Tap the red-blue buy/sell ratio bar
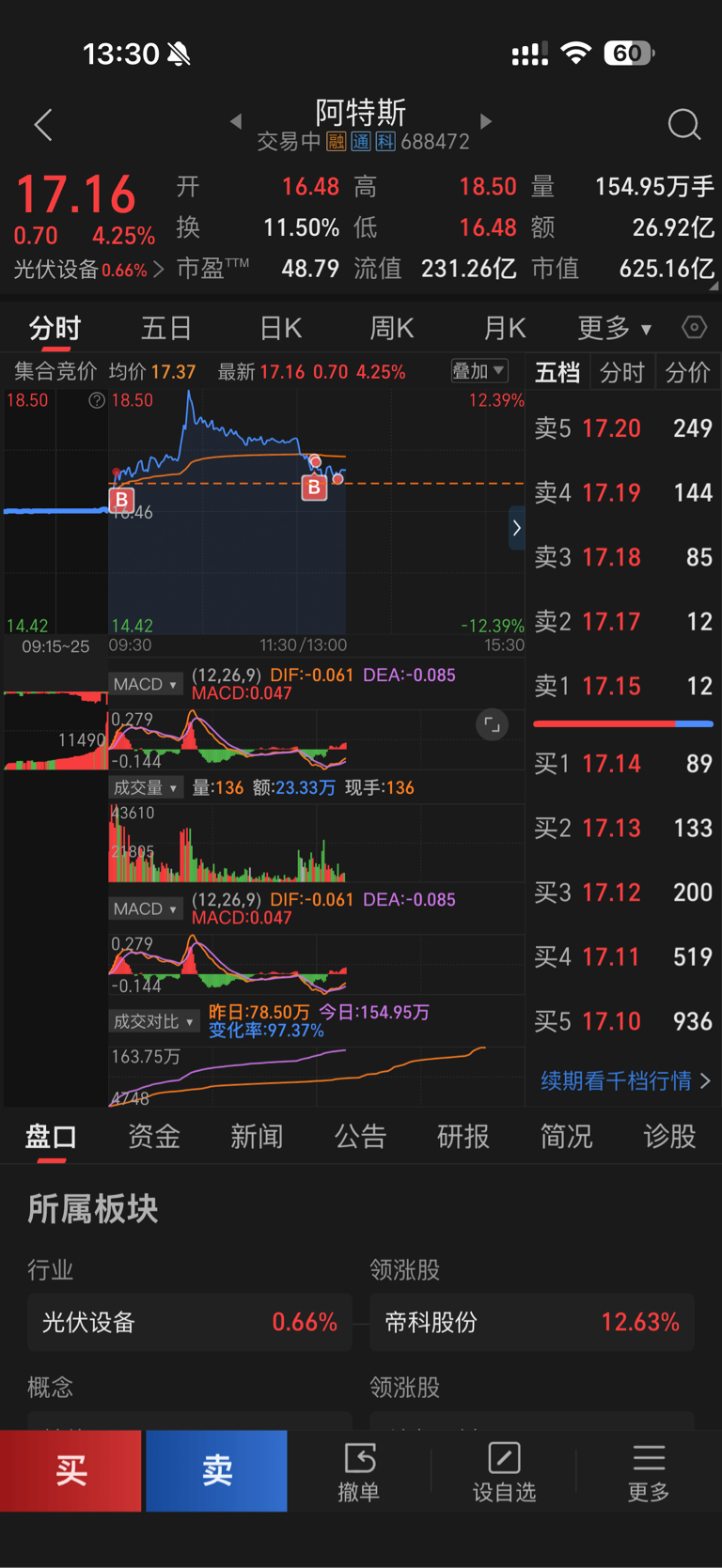The height and width of the screenshot is (1568, 722). (623, 723)
